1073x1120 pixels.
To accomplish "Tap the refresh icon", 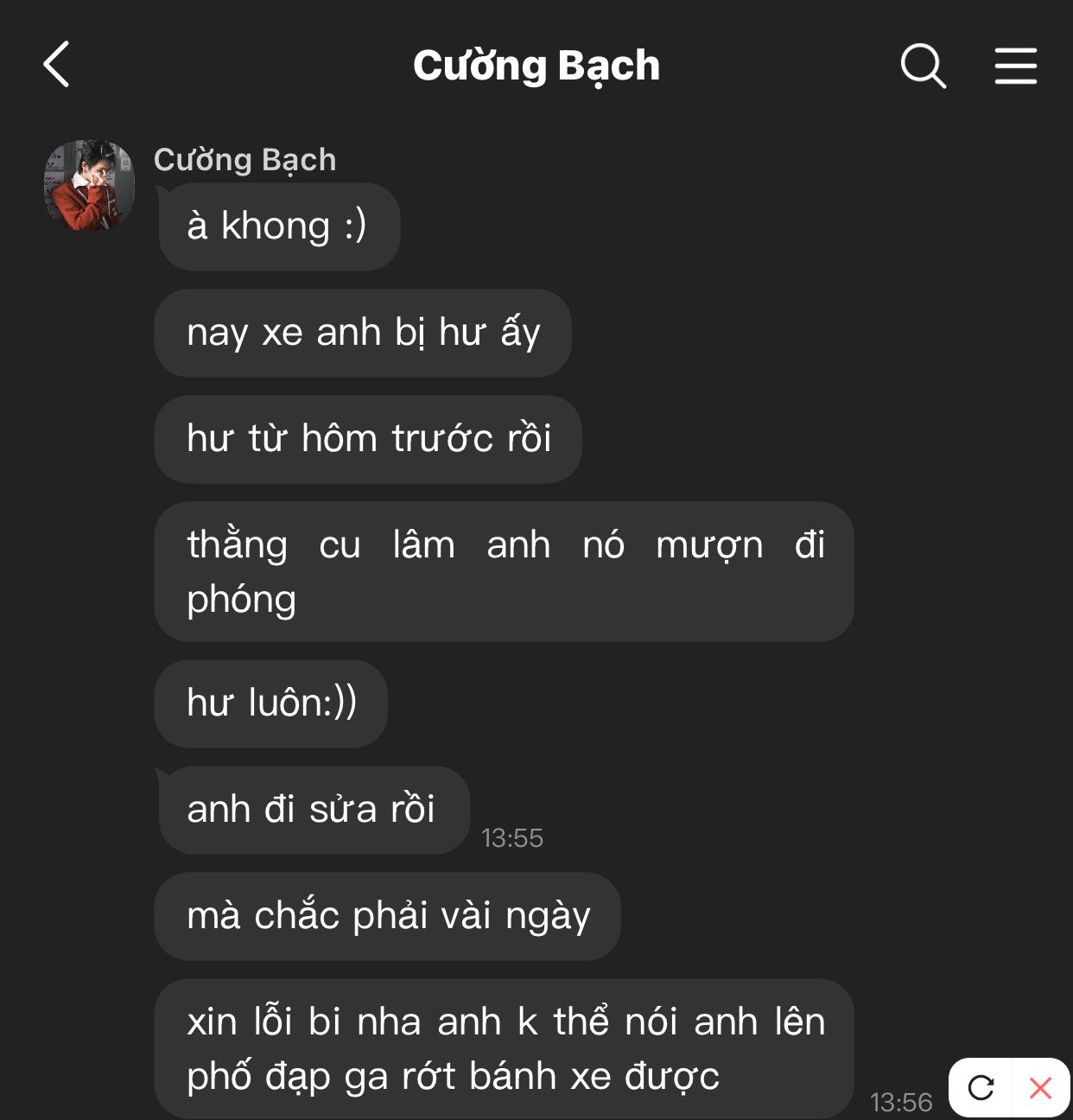I will [981, 1087].
